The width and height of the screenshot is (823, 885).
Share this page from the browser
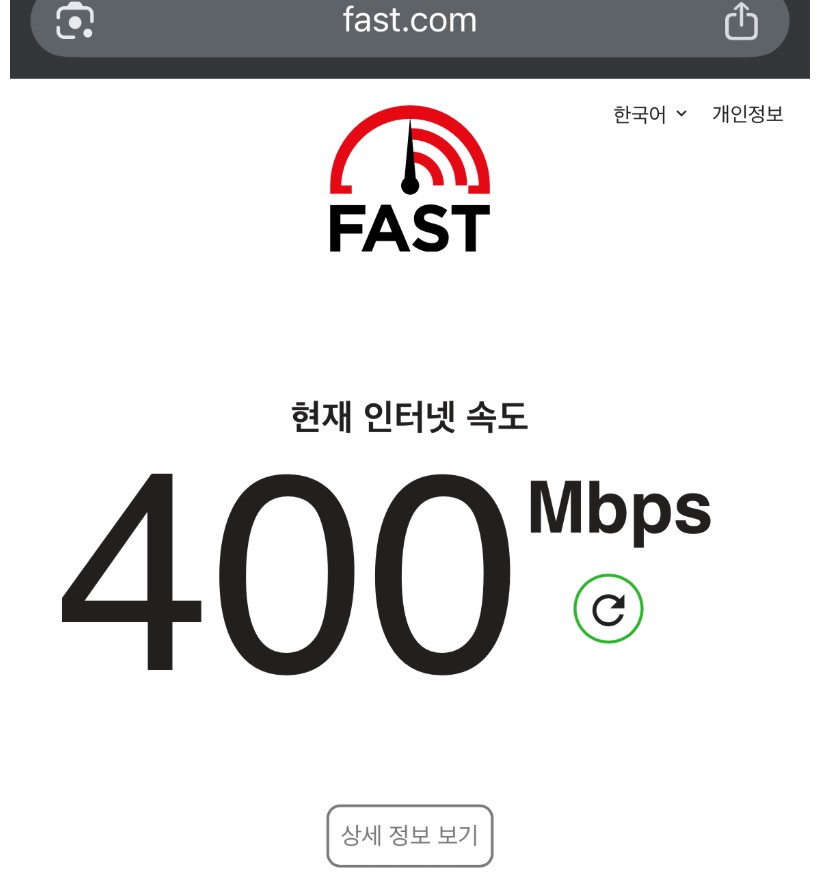click(x=741, y=21)
